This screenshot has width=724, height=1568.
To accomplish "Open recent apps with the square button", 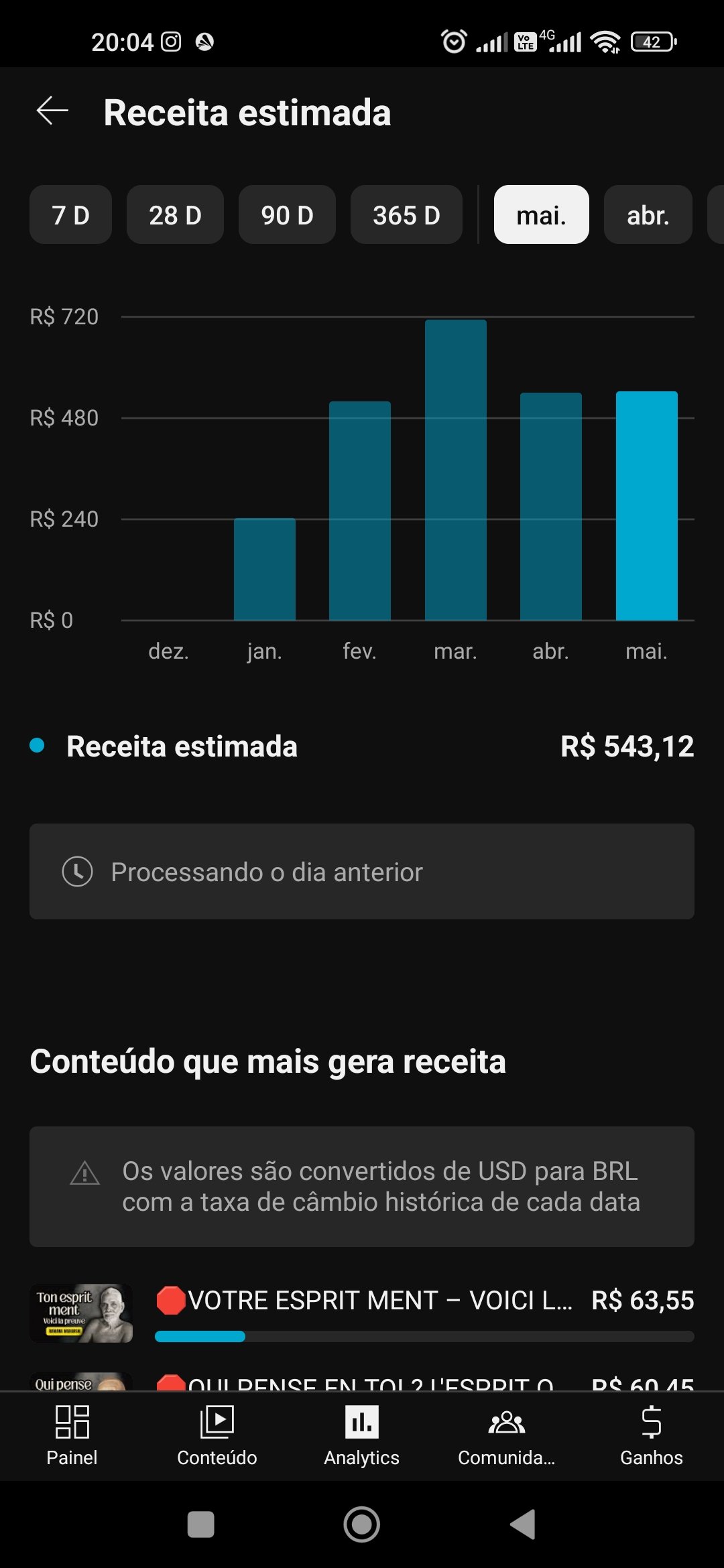I will click(x=201, y=1524).
